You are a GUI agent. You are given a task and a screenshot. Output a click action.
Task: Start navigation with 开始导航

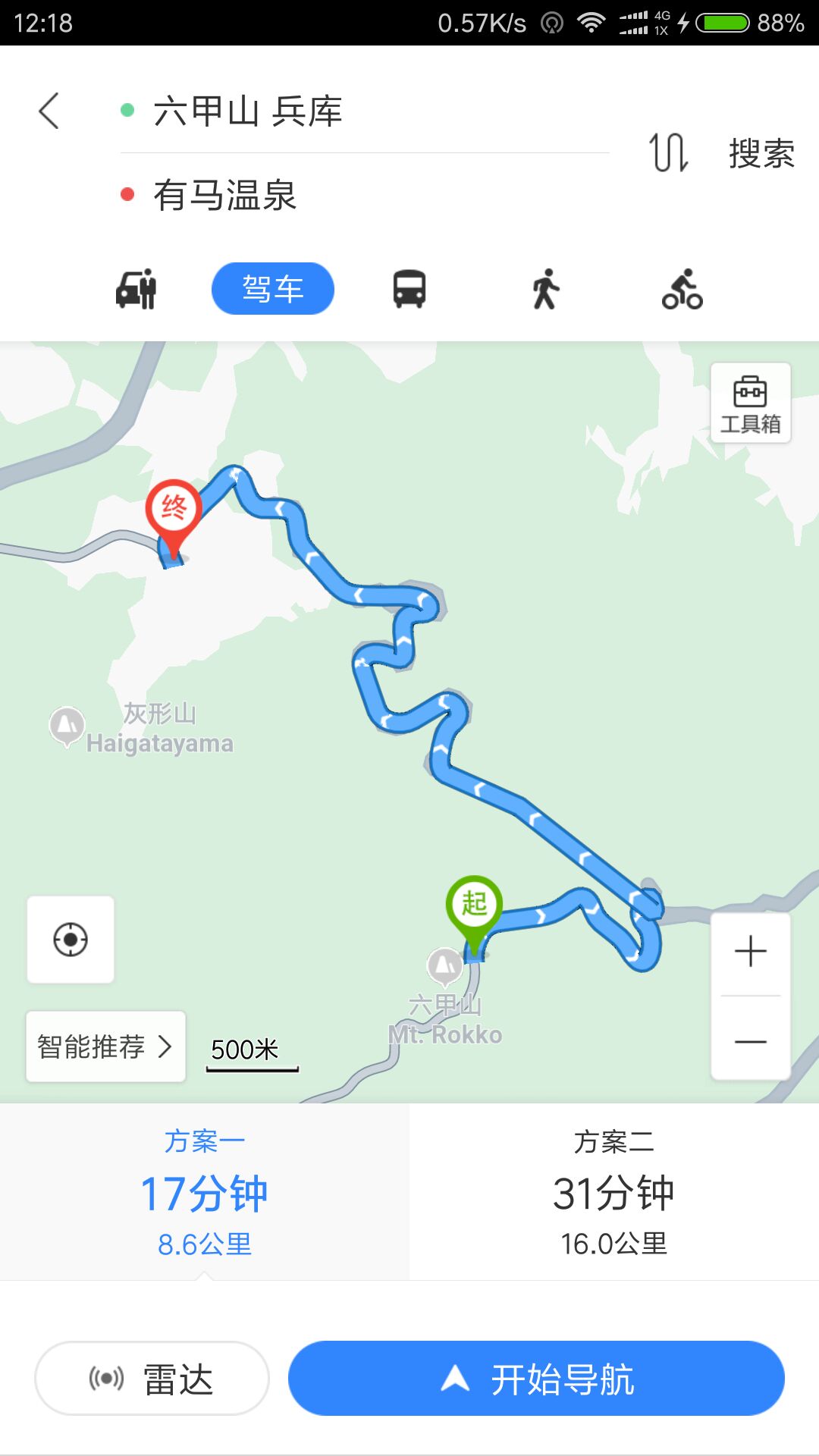(x=536, y=1378)
